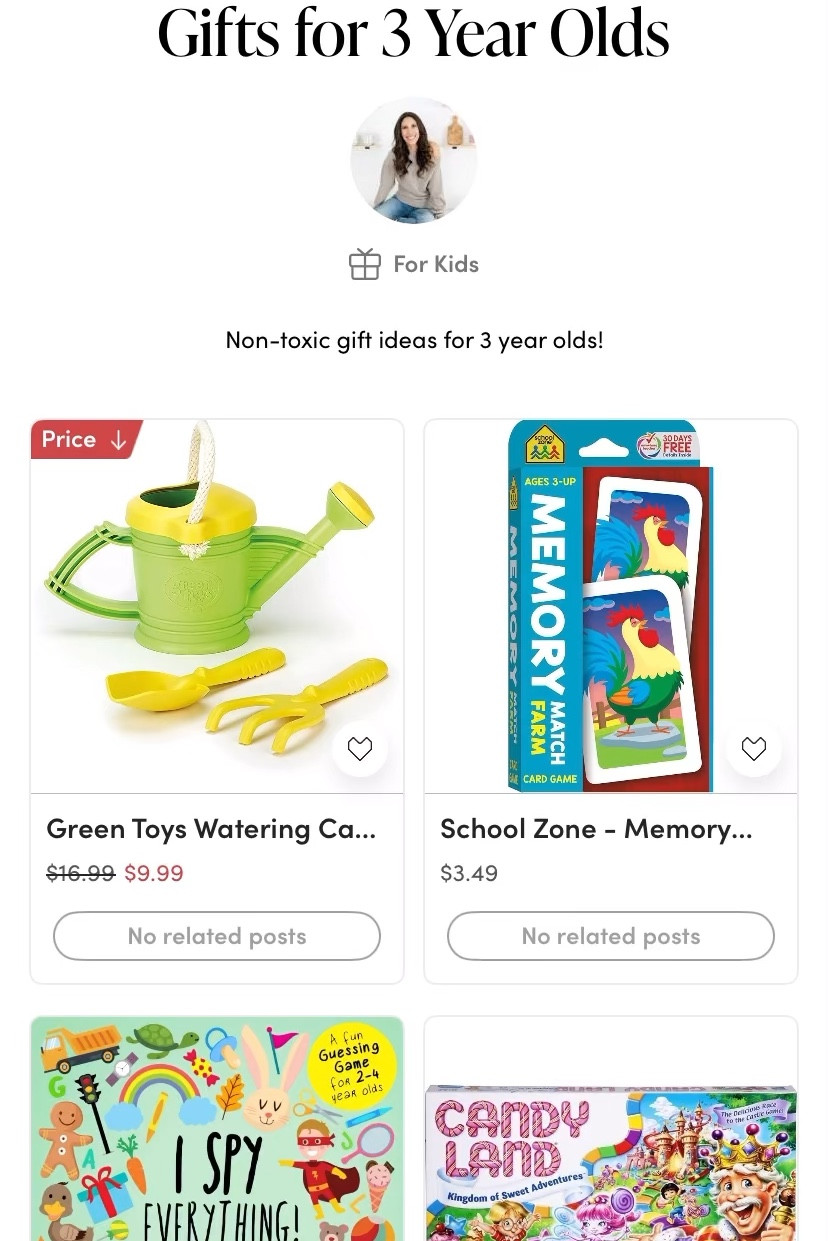Click the downward arrow on the Price badge

coord(119,438)
